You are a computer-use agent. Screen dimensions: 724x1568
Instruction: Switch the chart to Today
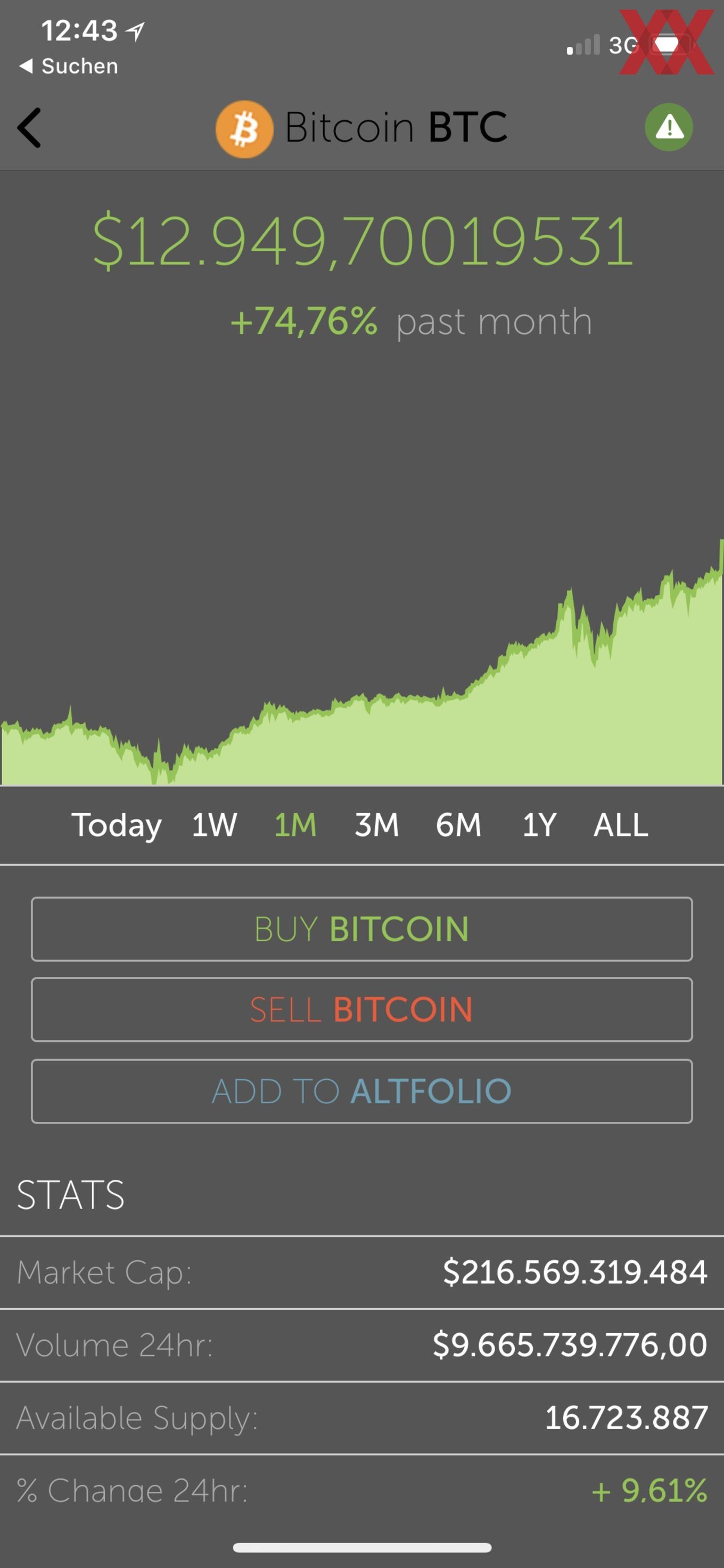[x=116, y=826]
